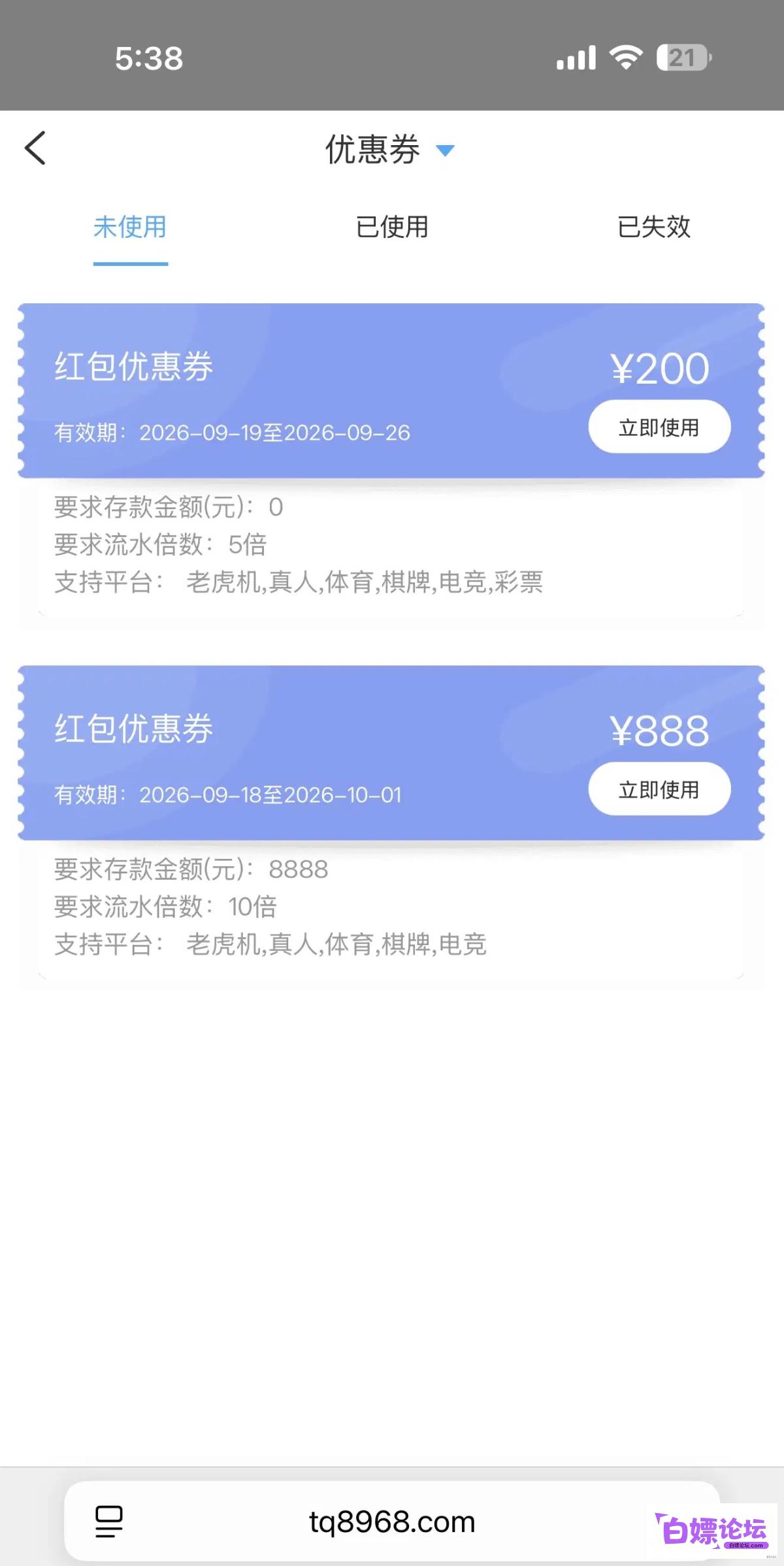Tap the tq8968.com address bar
784x1566 pixels.
pyautogui.click(x=392, y=1522)
